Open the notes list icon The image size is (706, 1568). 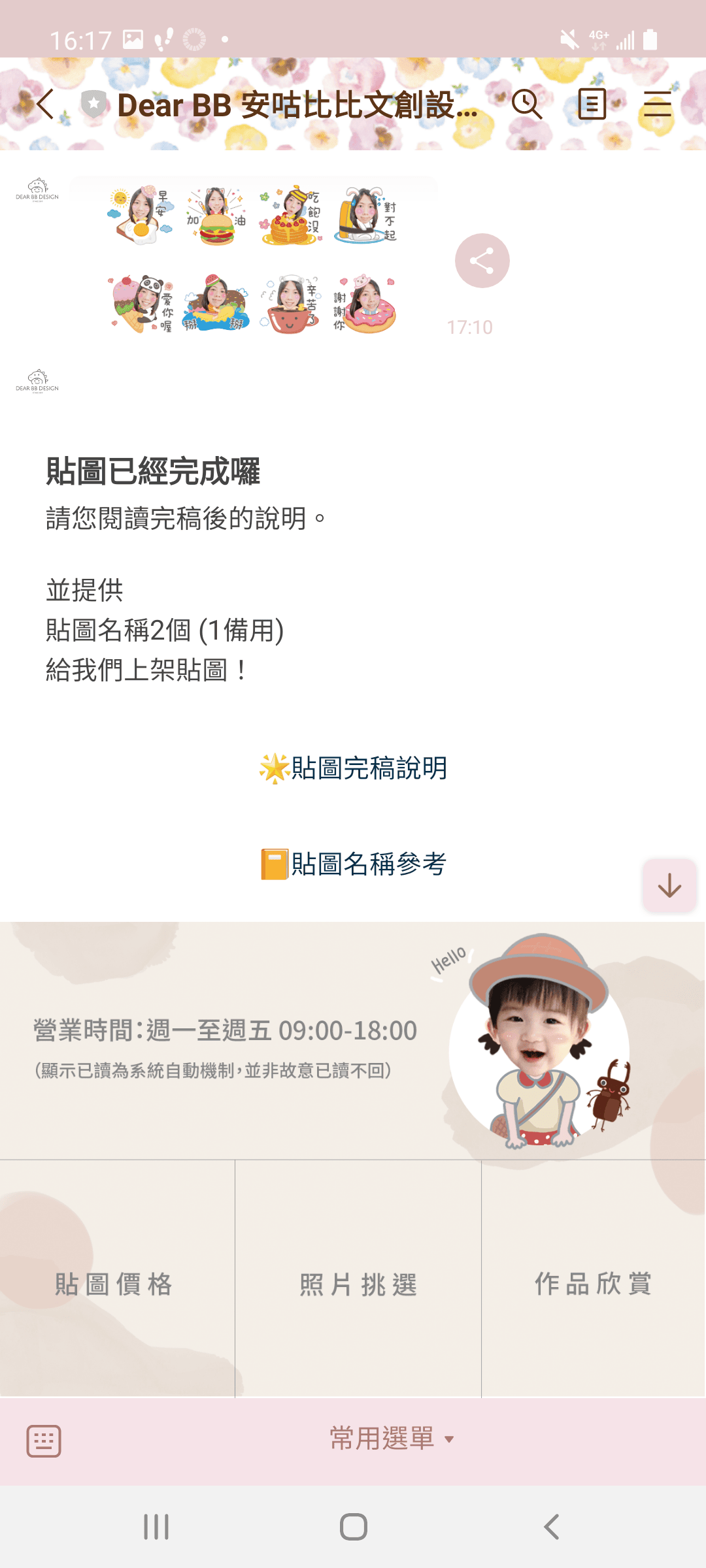tap(592, 105)
